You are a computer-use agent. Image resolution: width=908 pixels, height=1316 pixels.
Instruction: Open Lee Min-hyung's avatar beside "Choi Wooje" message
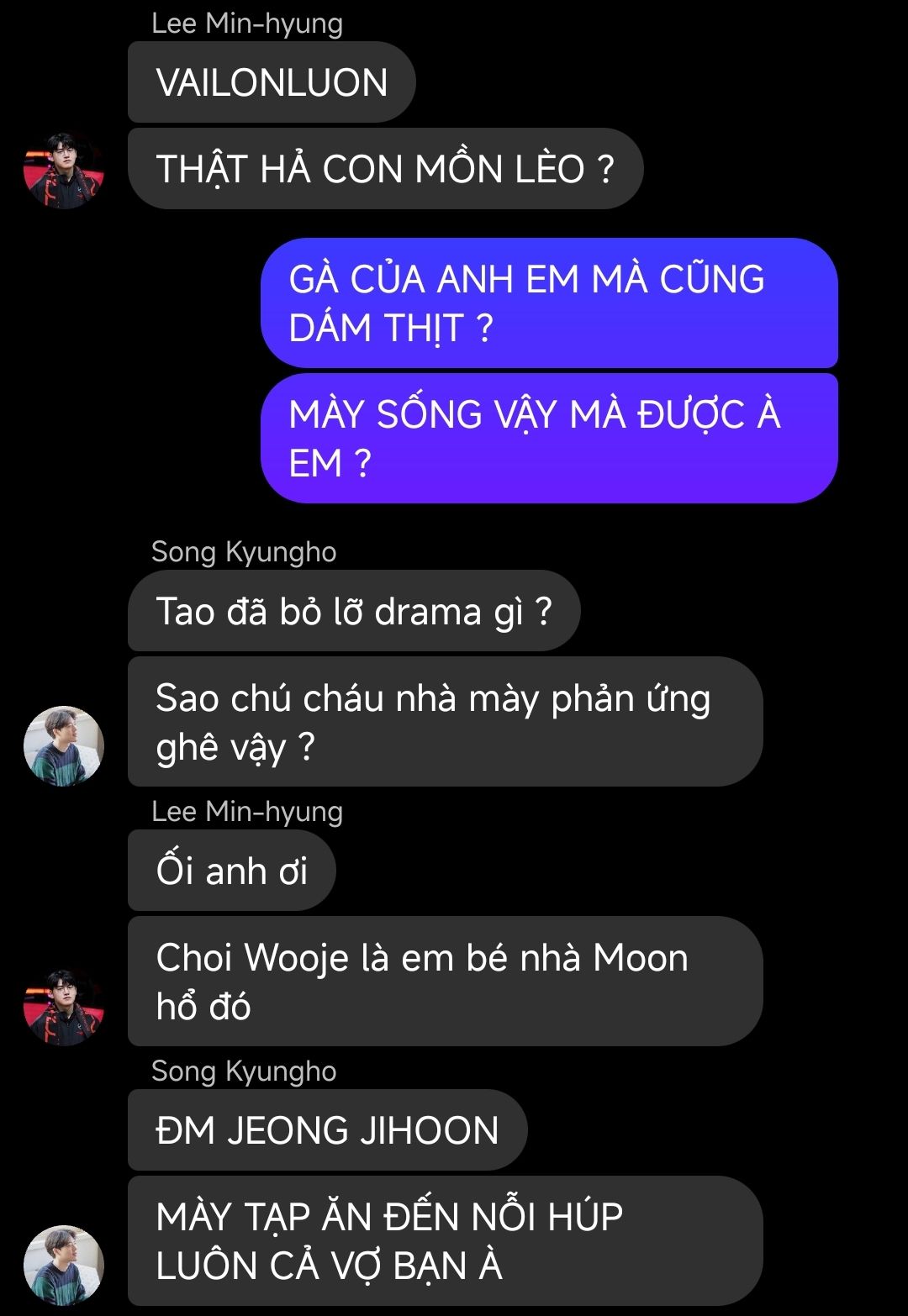point(64,1006)
